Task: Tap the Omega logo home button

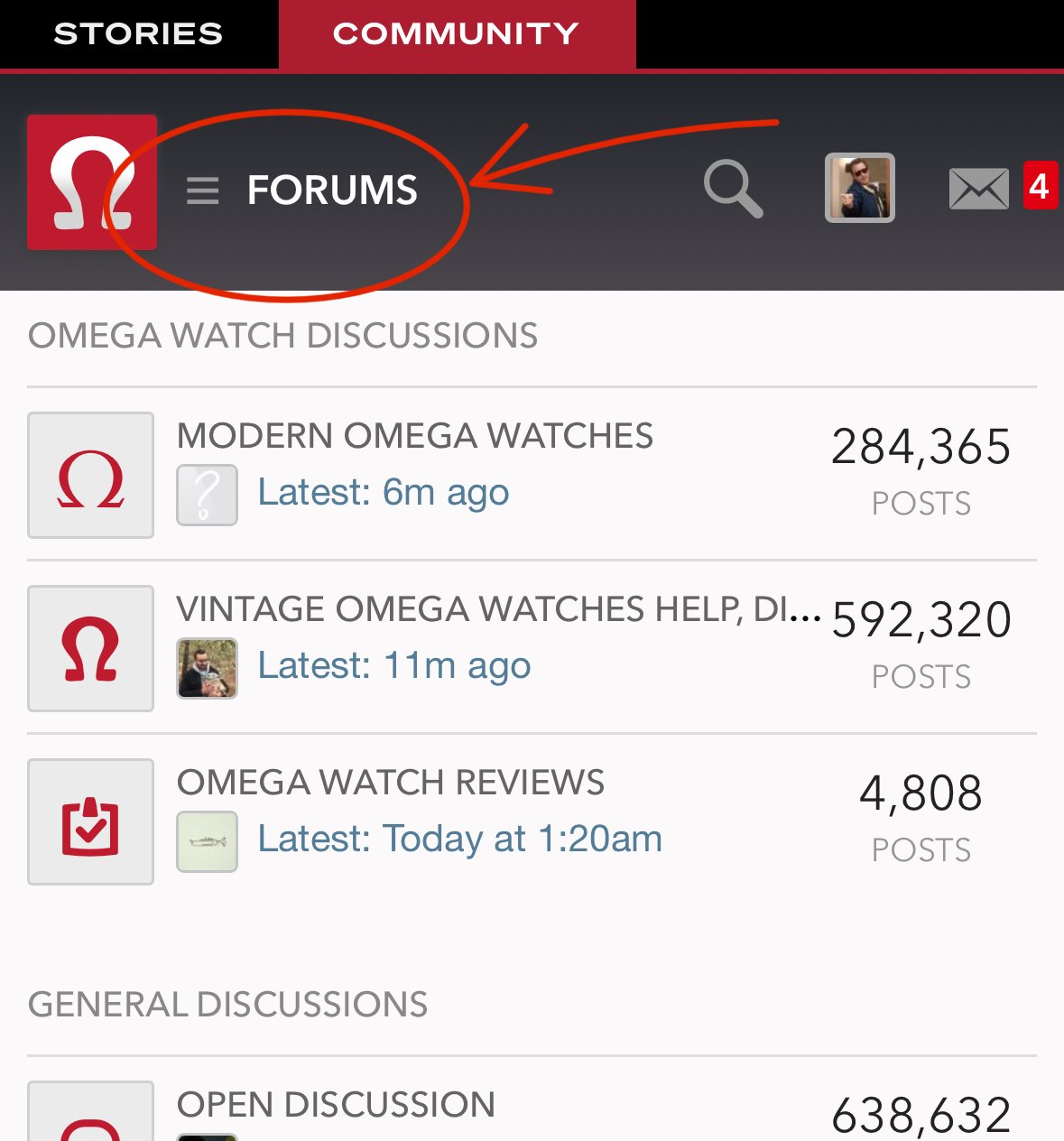Action: click(x=92, y=182)
